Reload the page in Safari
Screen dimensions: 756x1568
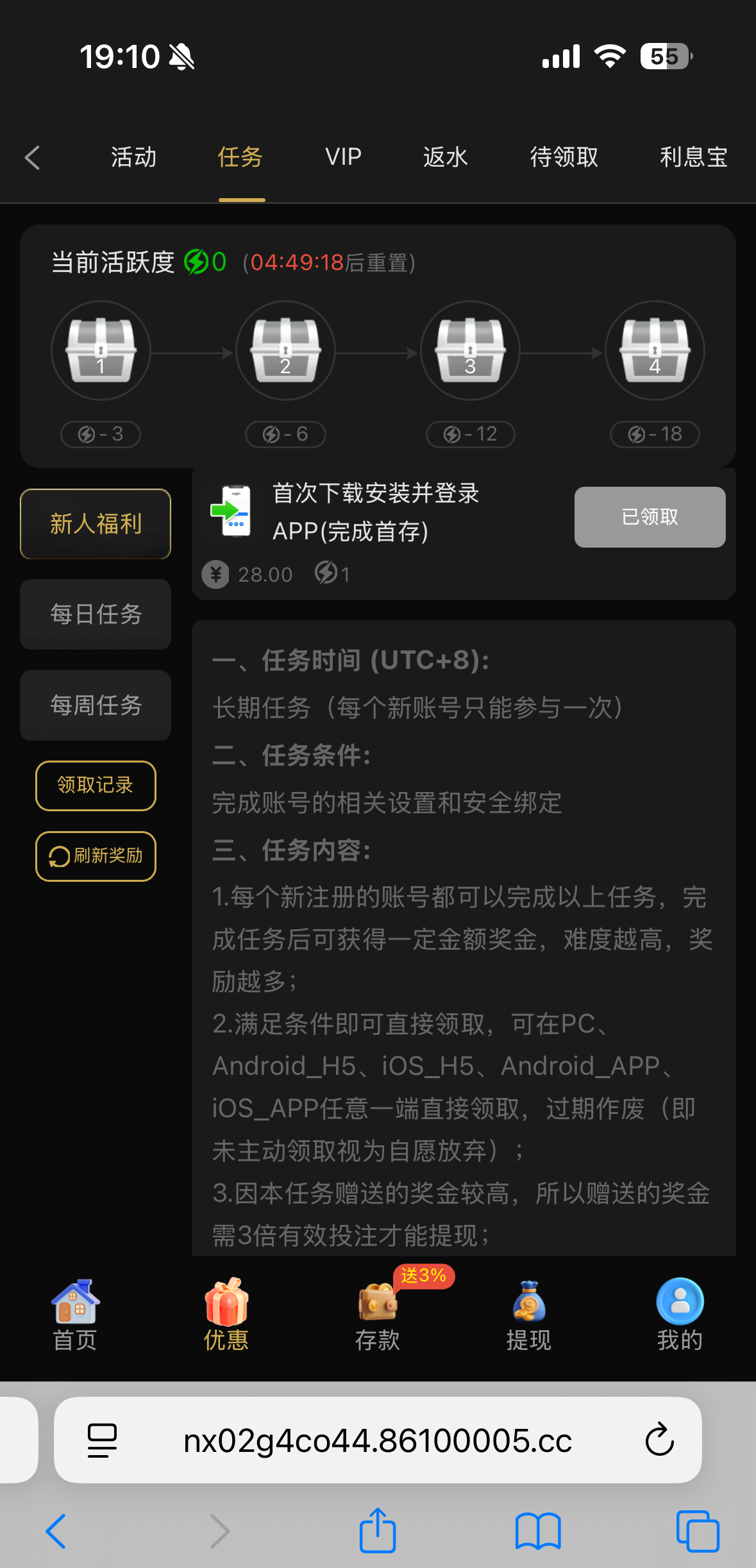659,1440
